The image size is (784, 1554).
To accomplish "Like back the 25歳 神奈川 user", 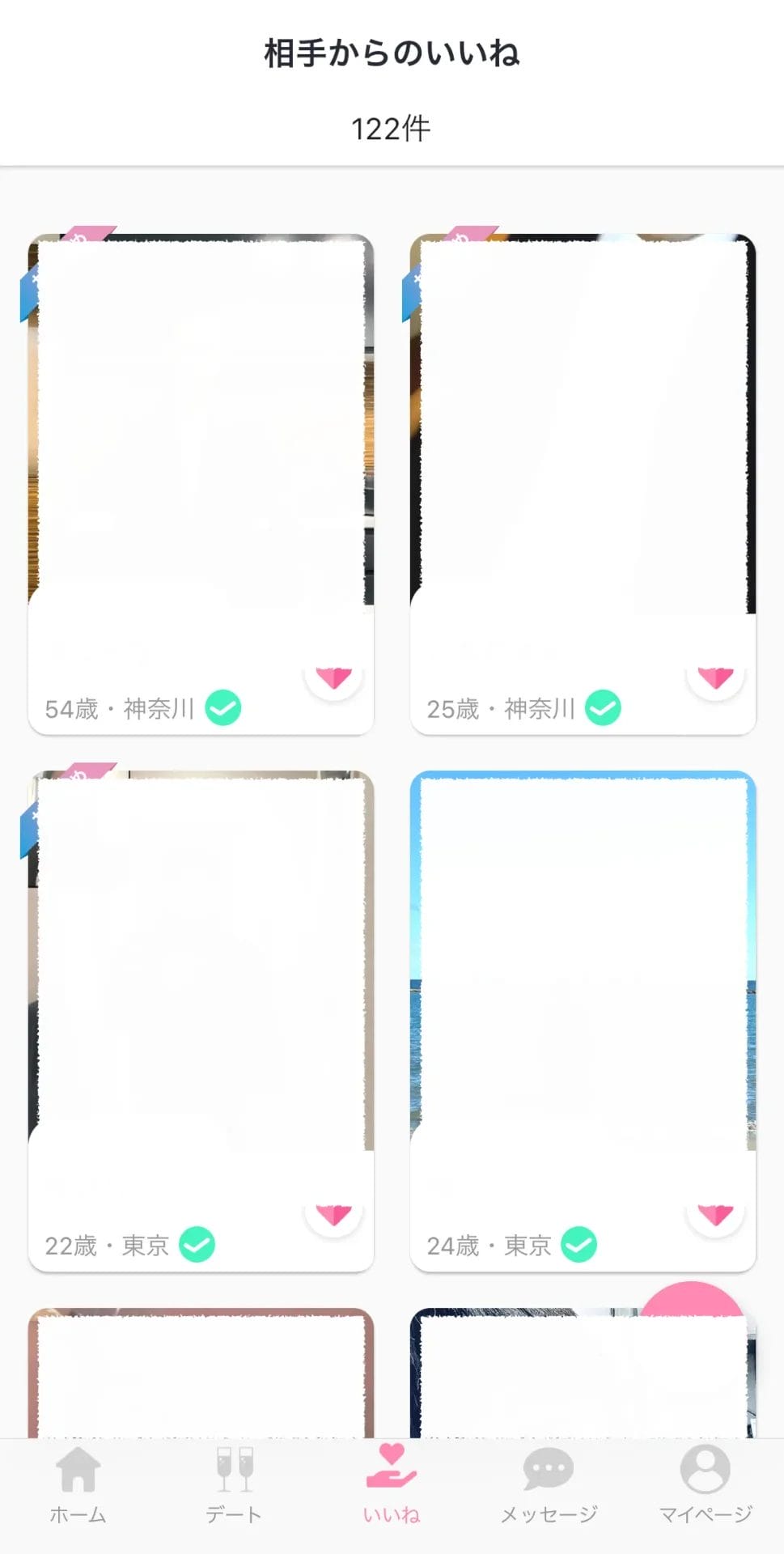I will tap(715, 677).
